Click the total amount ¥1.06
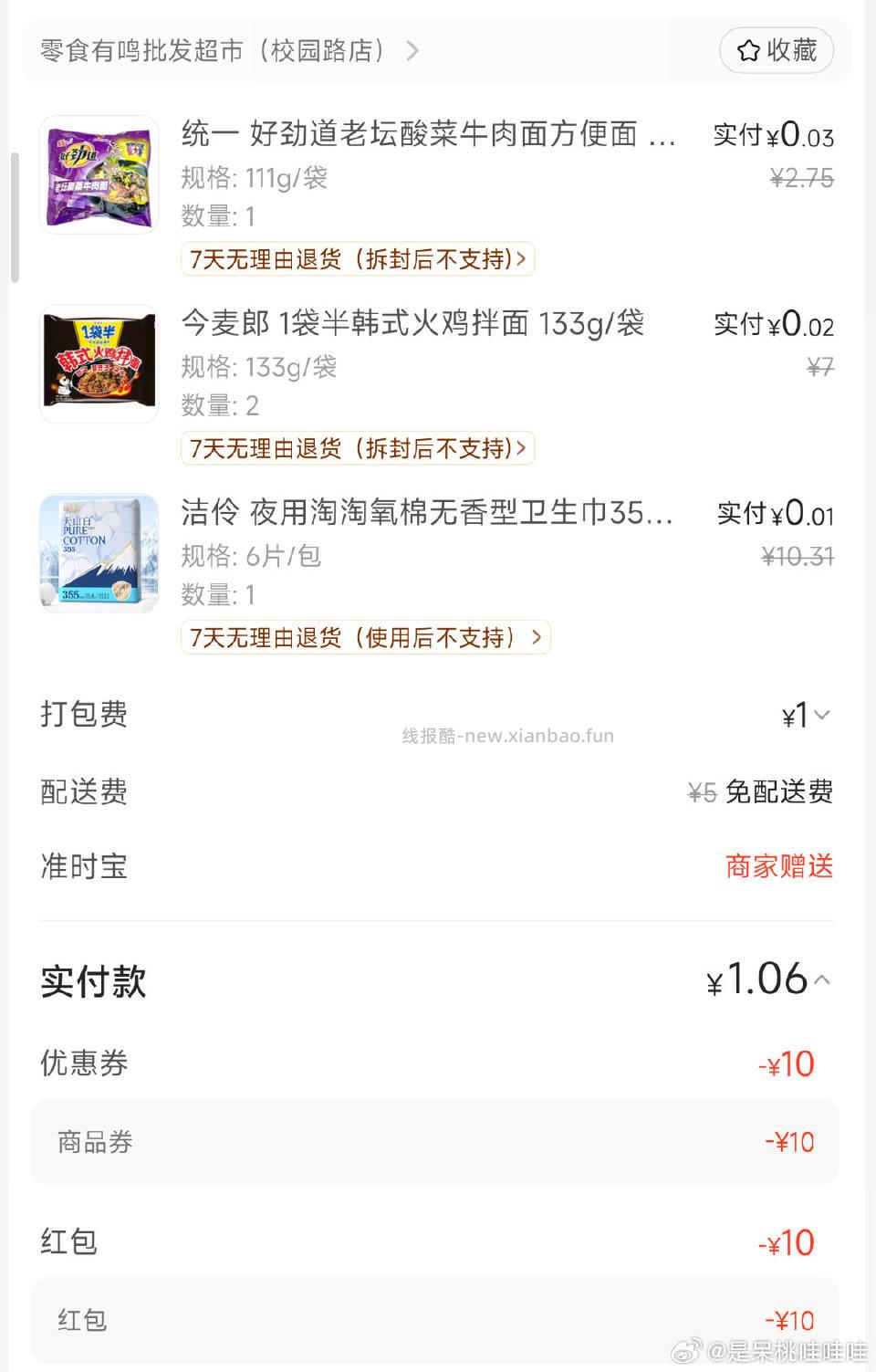The image size is (876, 1372). [x=757, y=979]
